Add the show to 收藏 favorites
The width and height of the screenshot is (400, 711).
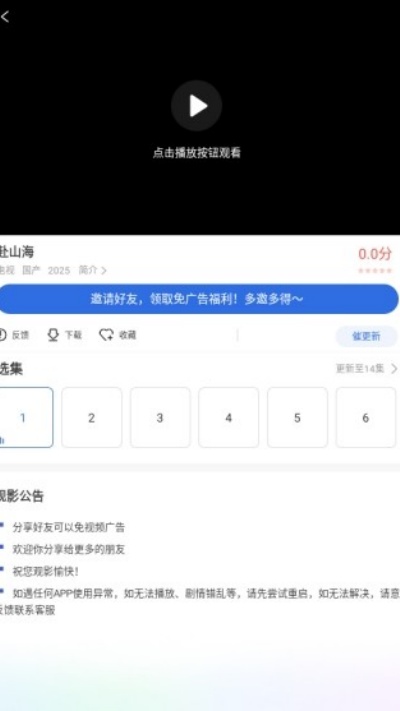117,335
